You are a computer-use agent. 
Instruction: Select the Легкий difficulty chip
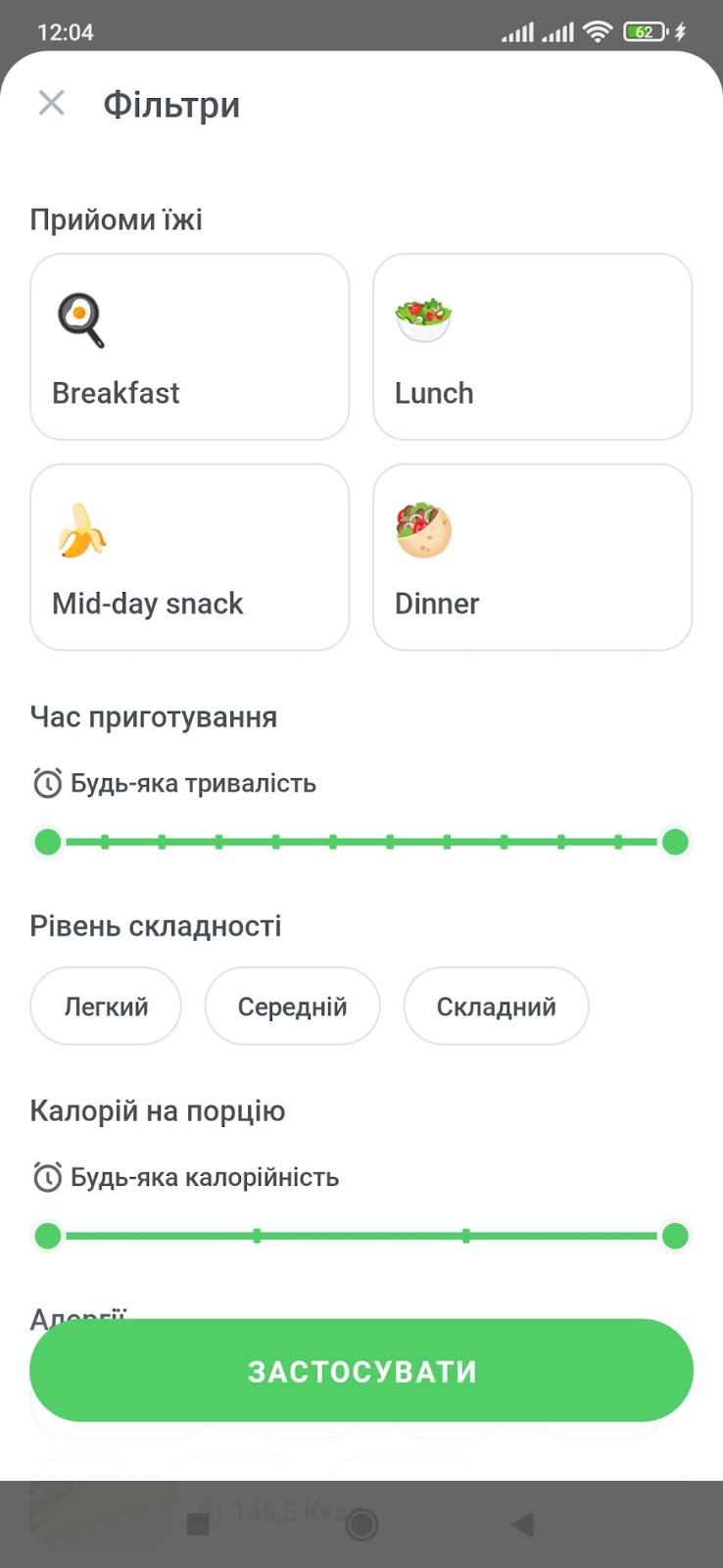click(106, 1006)
